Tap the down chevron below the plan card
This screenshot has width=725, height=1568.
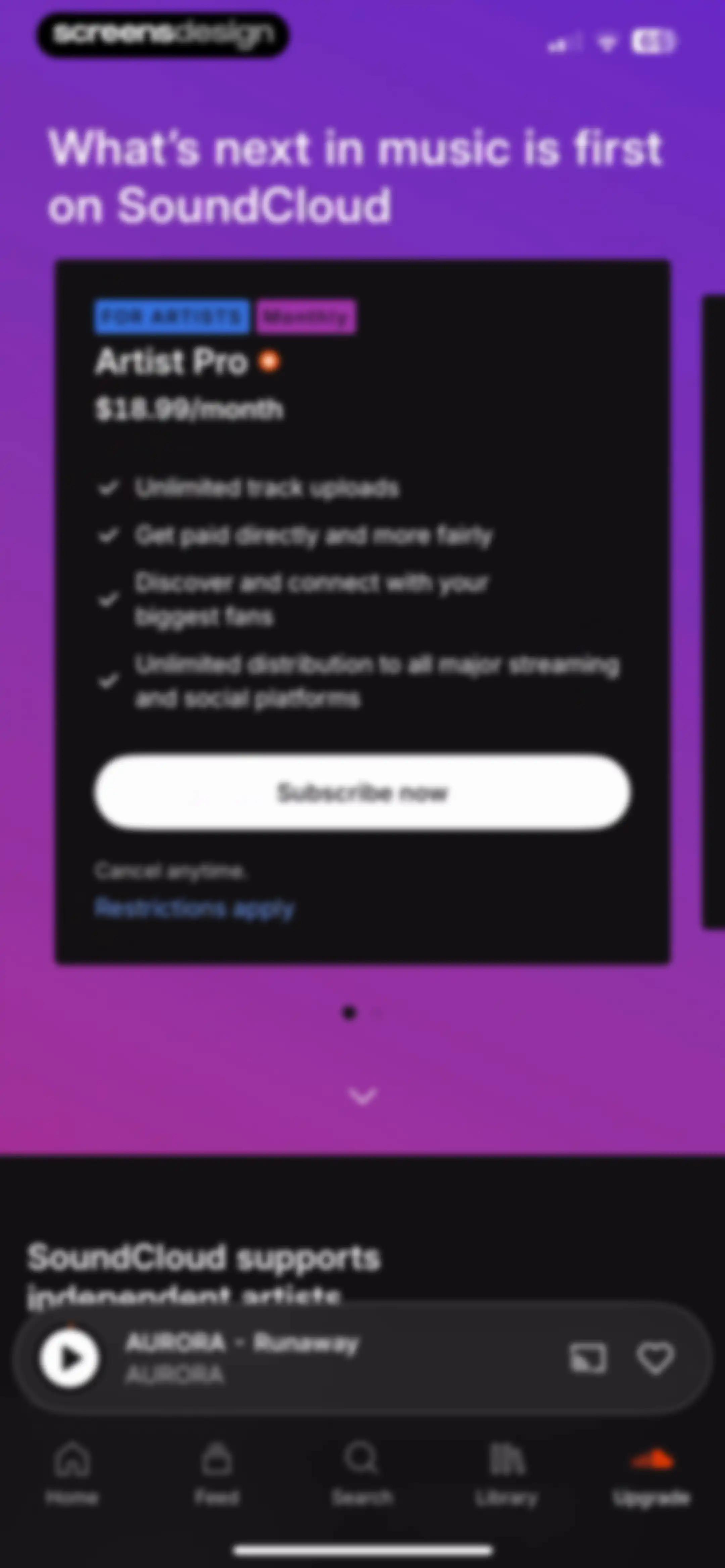pos(363,1096)
